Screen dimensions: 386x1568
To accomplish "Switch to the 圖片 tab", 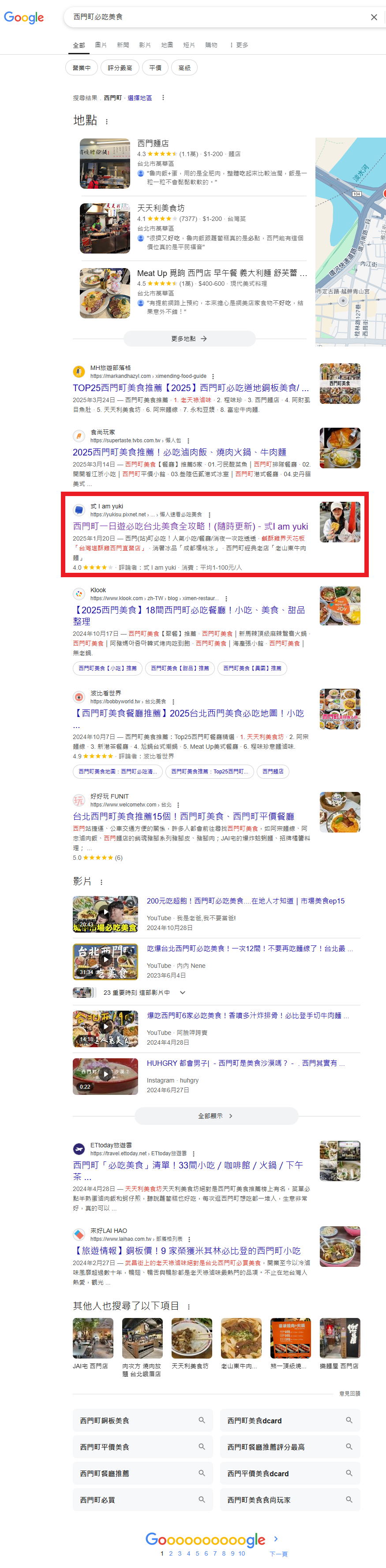I will click(x=101, y=45).
